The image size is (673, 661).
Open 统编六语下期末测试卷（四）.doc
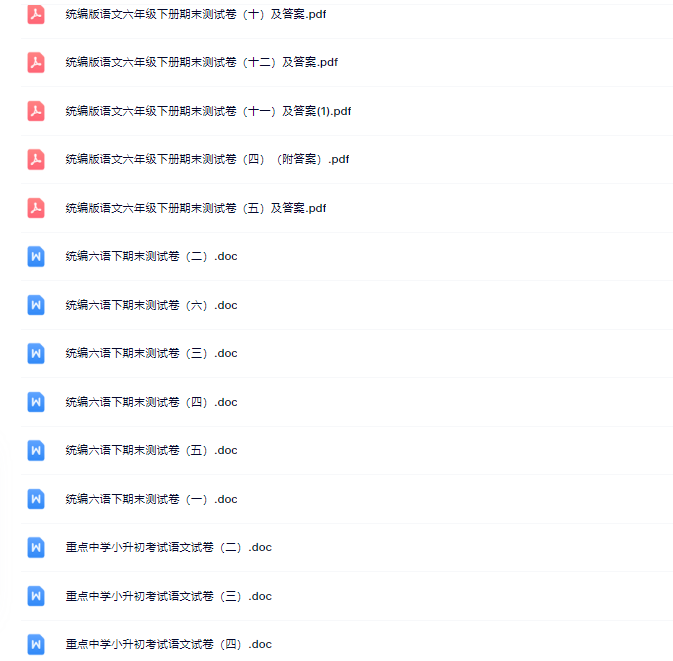(151, 402)
